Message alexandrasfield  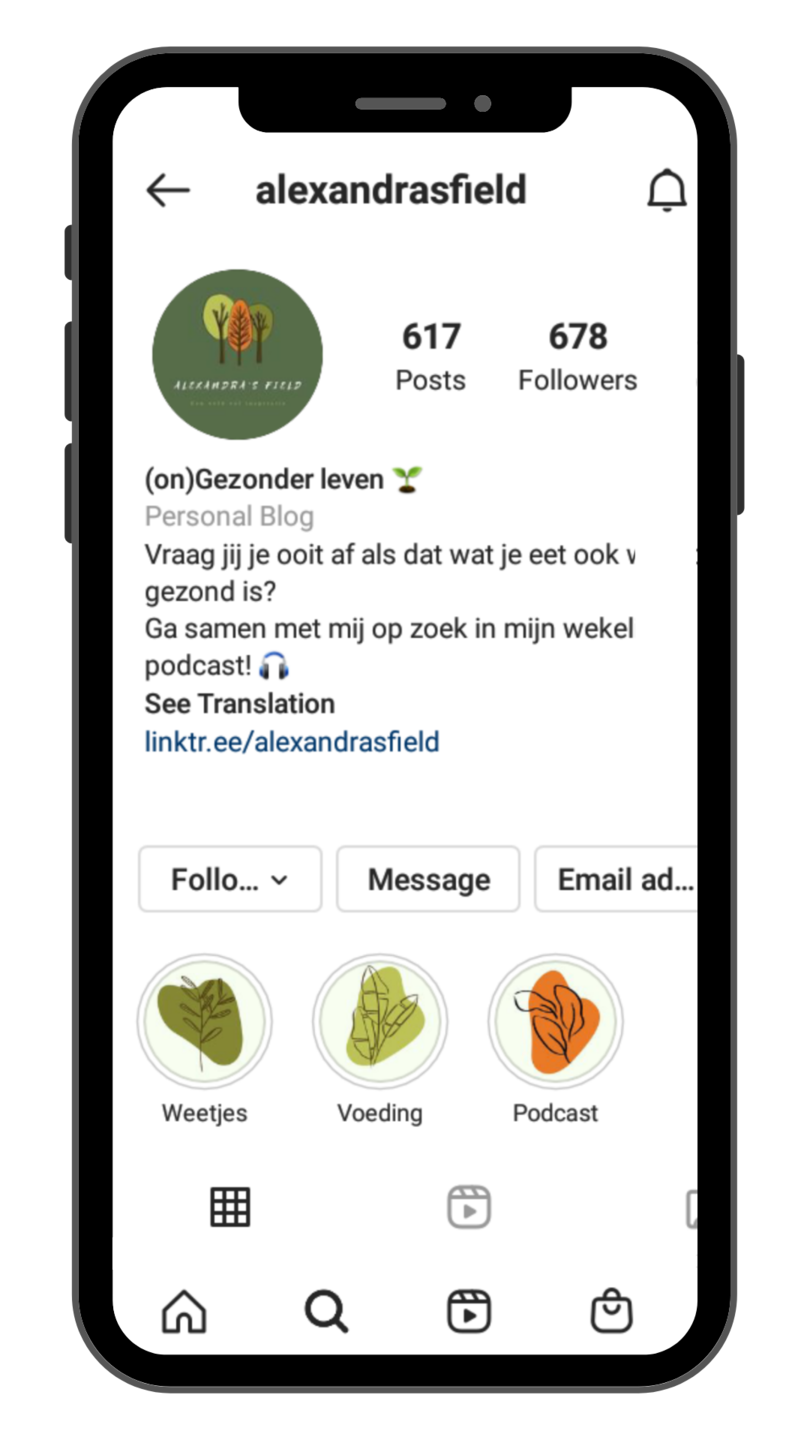point(428,879)
